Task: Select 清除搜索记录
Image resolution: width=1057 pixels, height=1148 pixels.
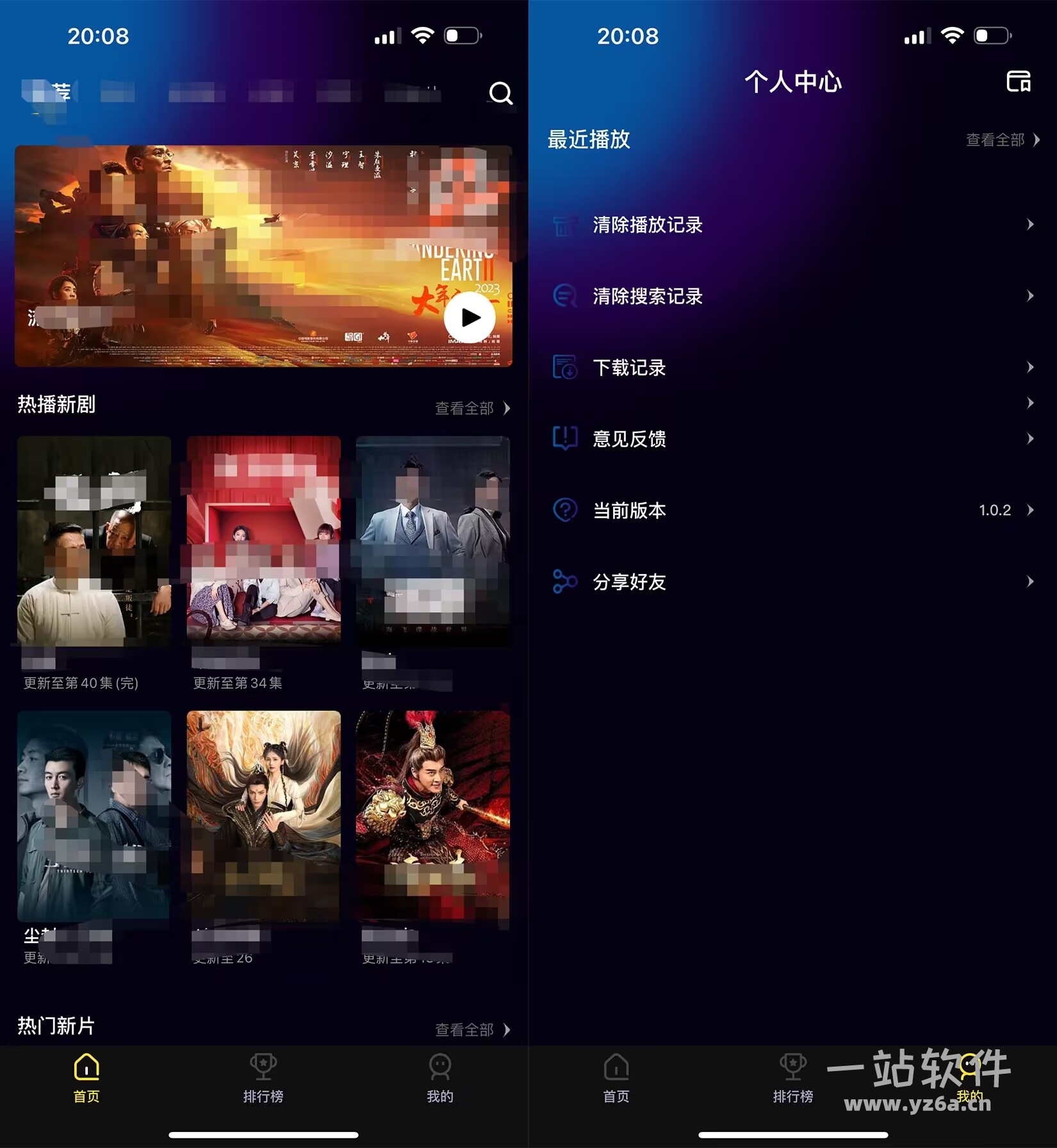Action: point(792,296)
